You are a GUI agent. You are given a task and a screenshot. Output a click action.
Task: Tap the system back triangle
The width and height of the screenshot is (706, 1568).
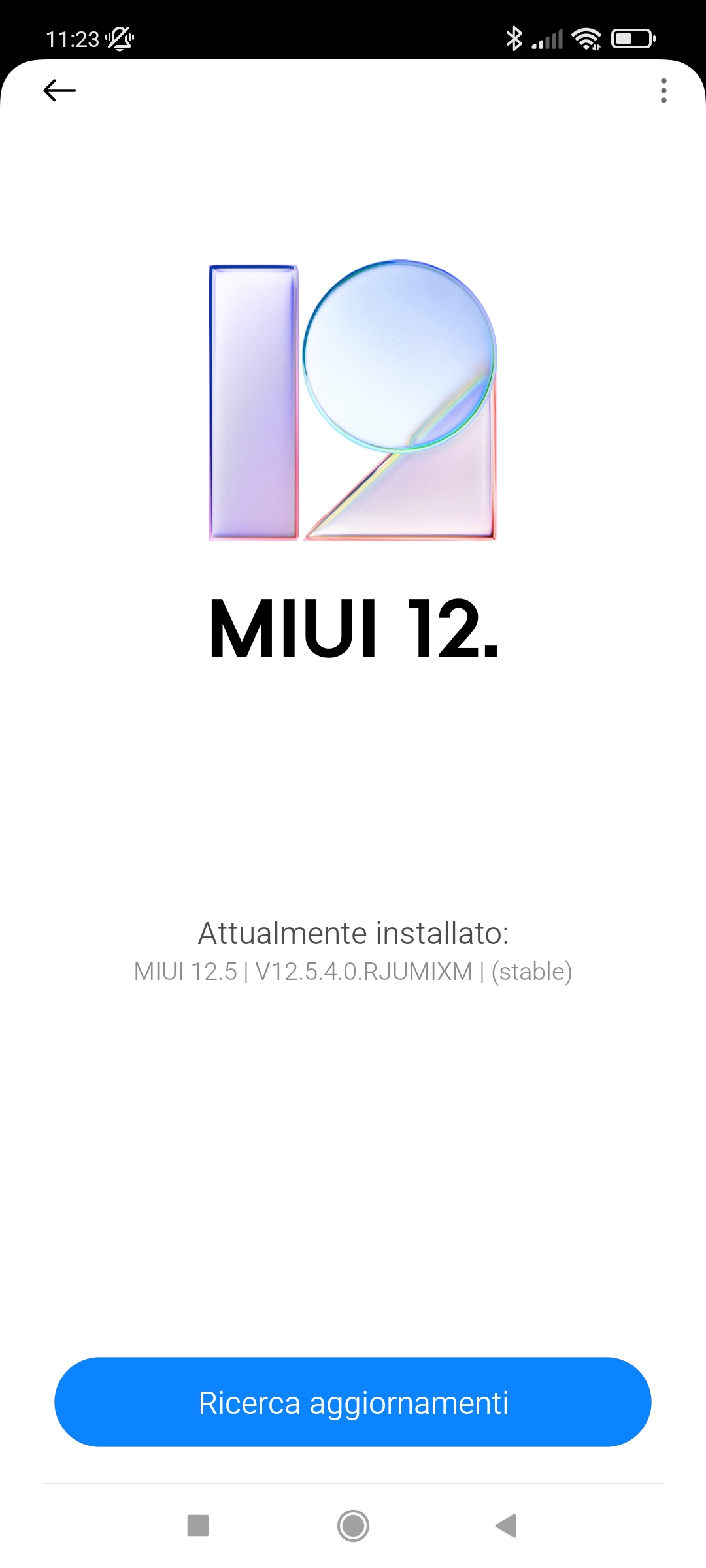[x=506, y=1526]
